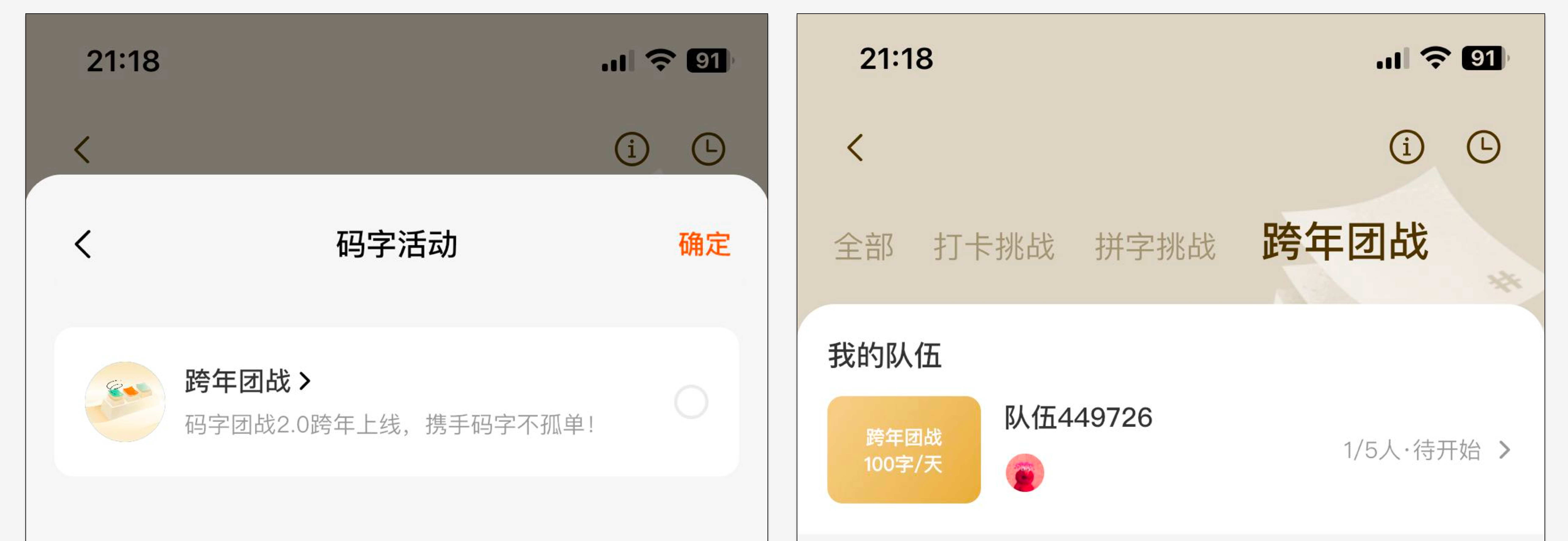Image resolution: width=1568 pixels, height=541 pixels.
Task: Tap the back arrow above the 全部 tab
Action: 855,147
